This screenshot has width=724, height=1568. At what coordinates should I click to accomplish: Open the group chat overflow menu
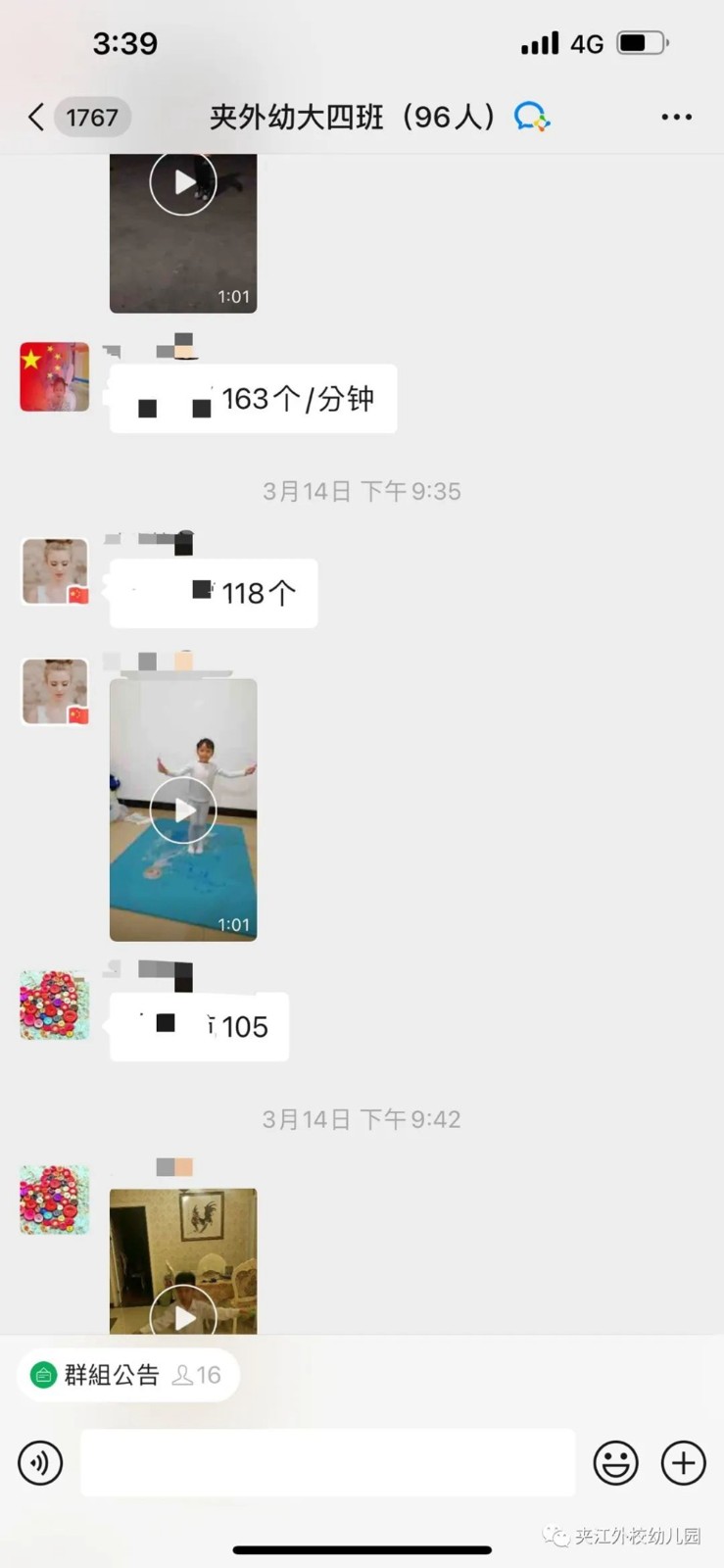point(676,118)
